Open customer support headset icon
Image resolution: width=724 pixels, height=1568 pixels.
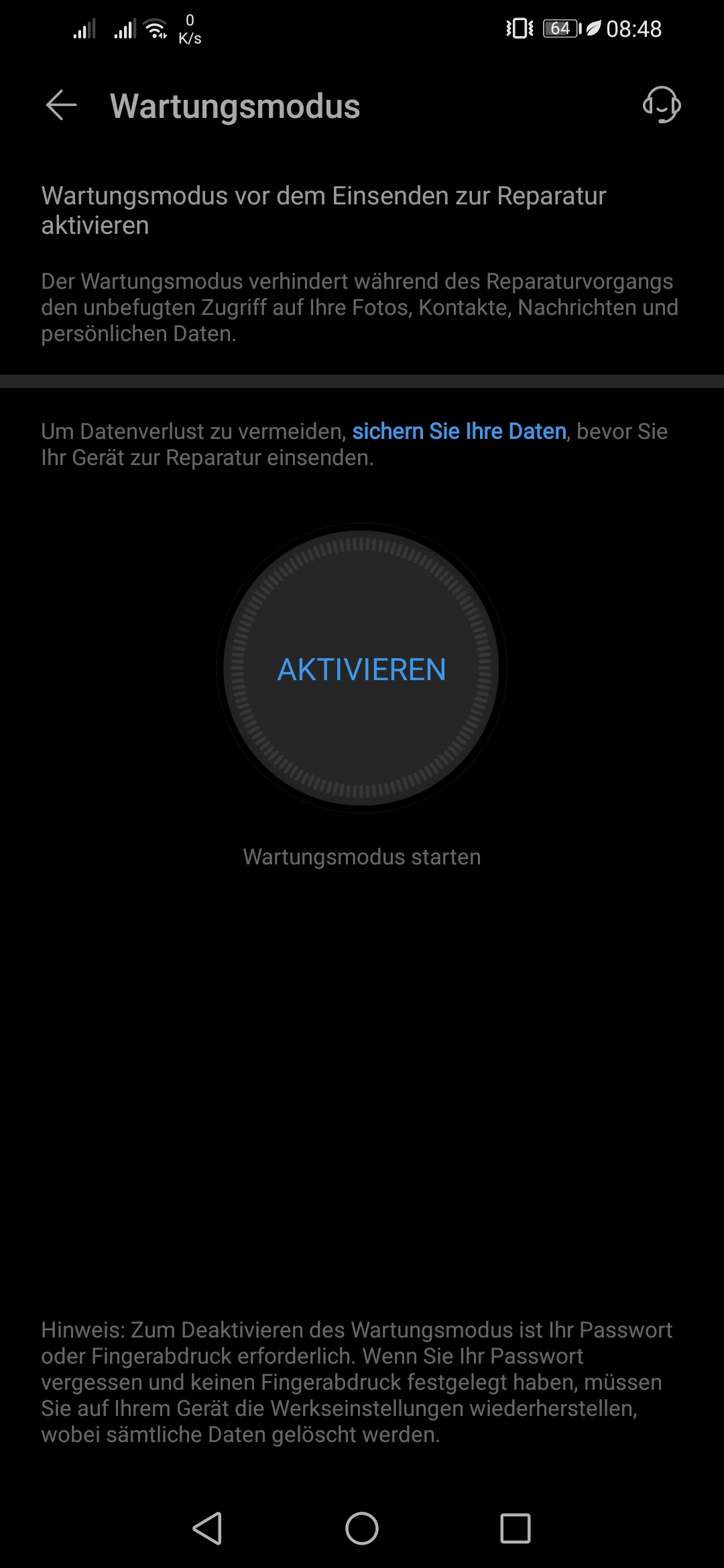pyautogui.click(x=661, y=105)
